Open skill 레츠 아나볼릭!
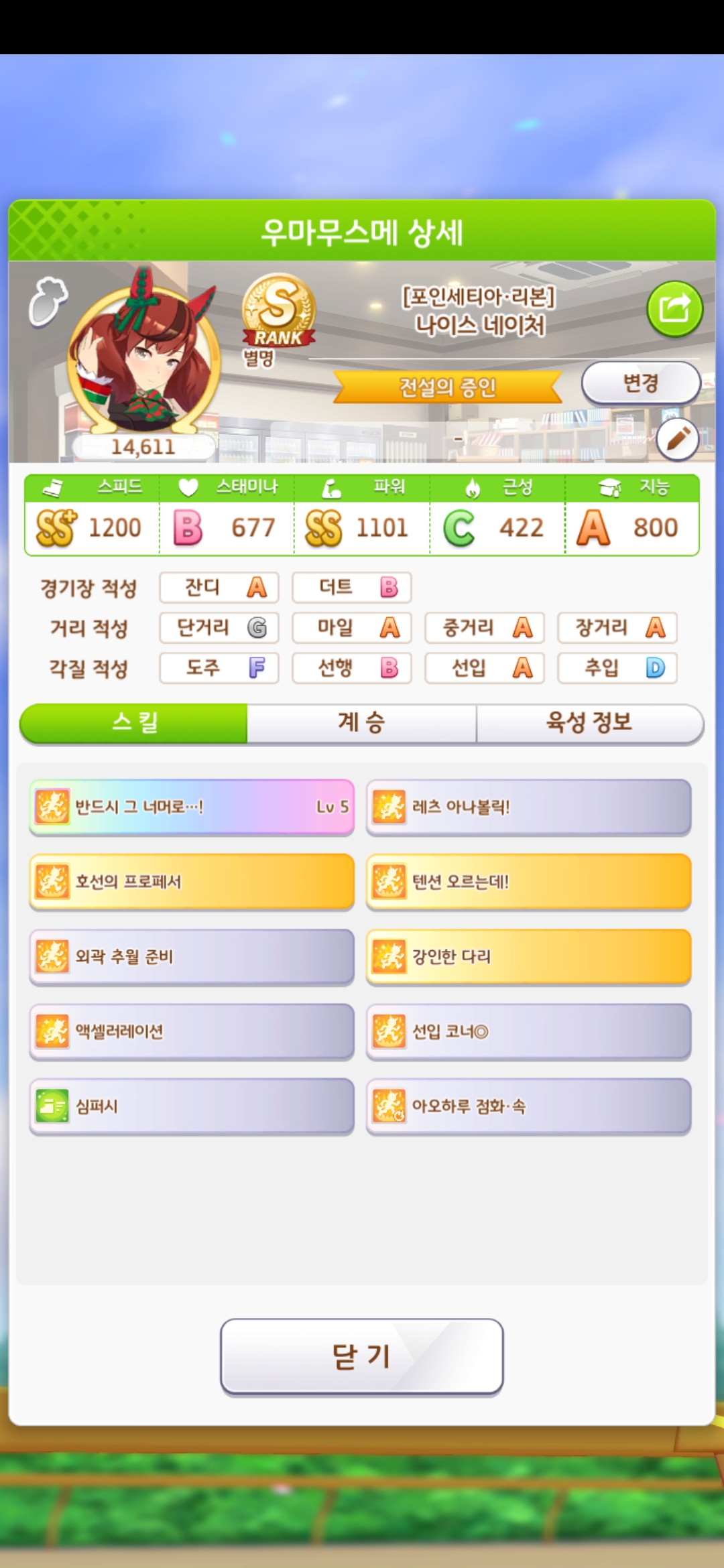The image size is (724, 1568). pyautogui.click(x=528, y=807)
